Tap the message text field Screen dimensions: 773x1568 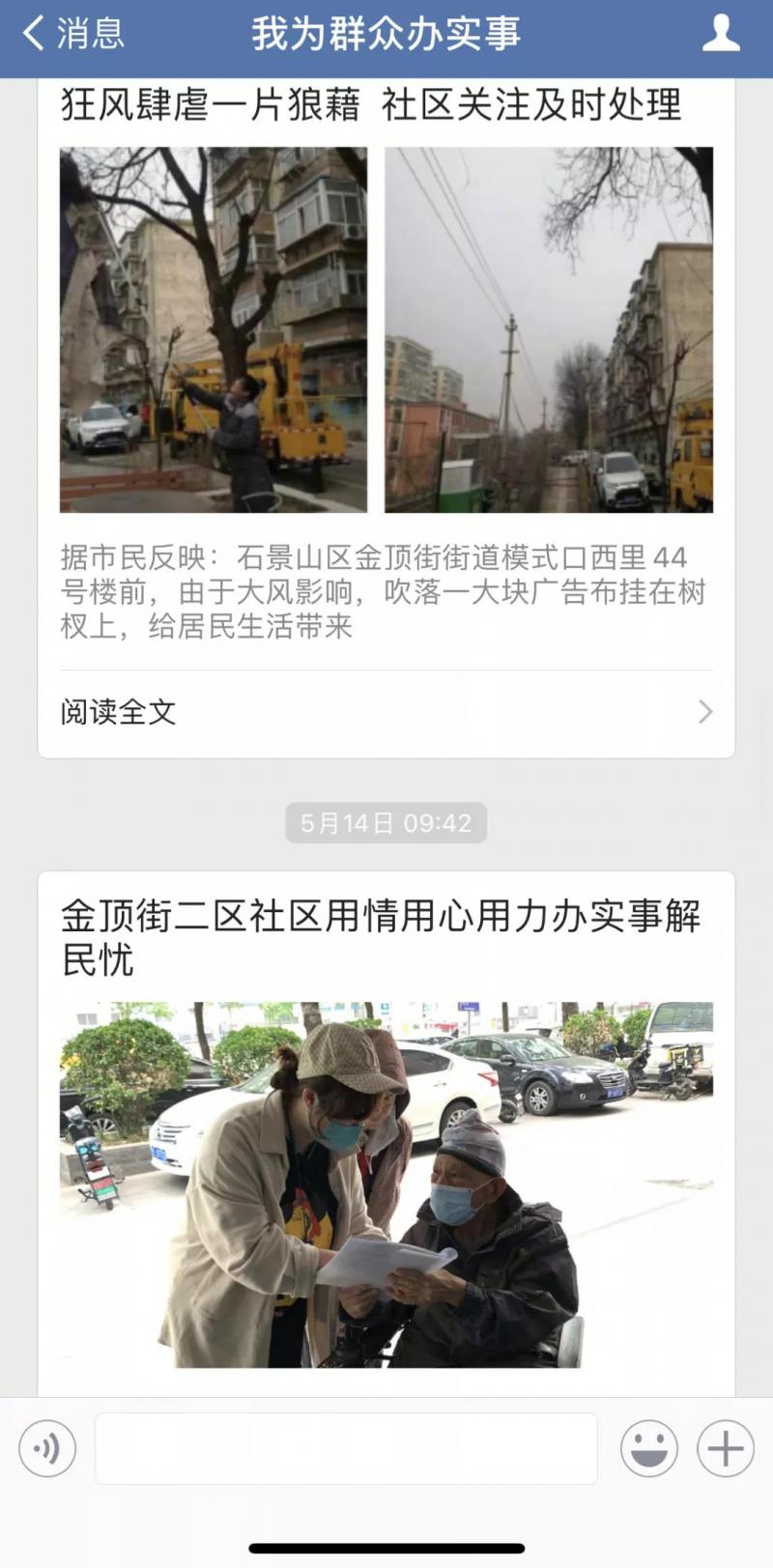[346, 1448]
